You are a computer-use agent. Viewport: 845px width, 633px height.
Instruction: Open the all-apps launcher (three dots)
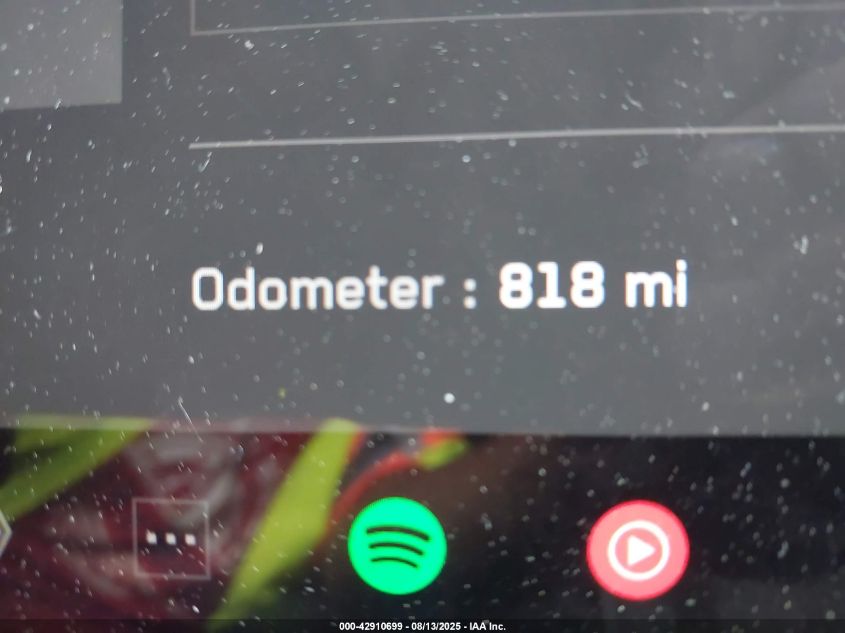pyautogui.click(x=170, y=539)
